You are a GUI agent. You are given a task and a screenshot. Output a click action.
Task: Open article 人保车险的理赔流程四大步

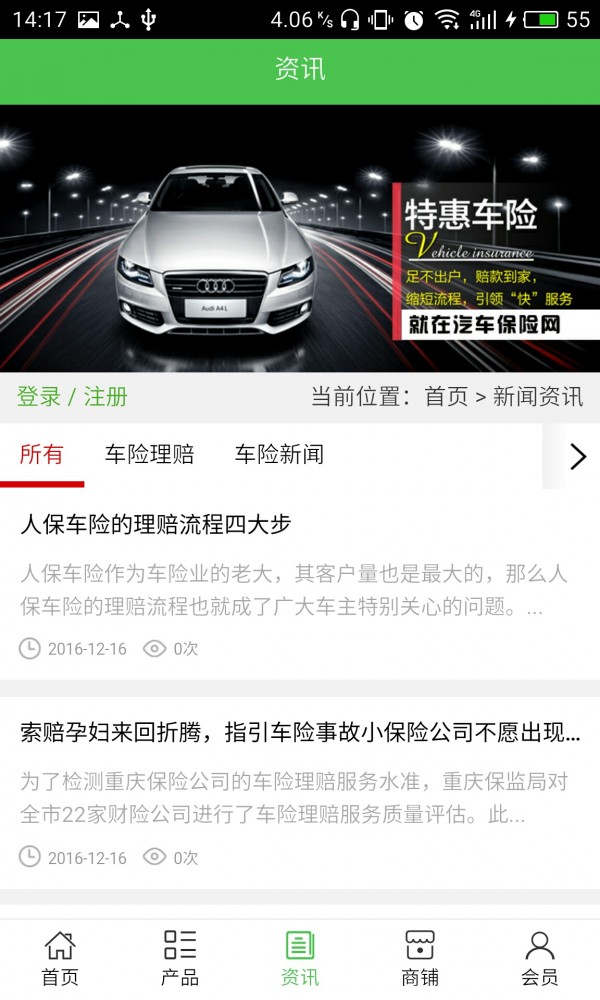(155, 524)
